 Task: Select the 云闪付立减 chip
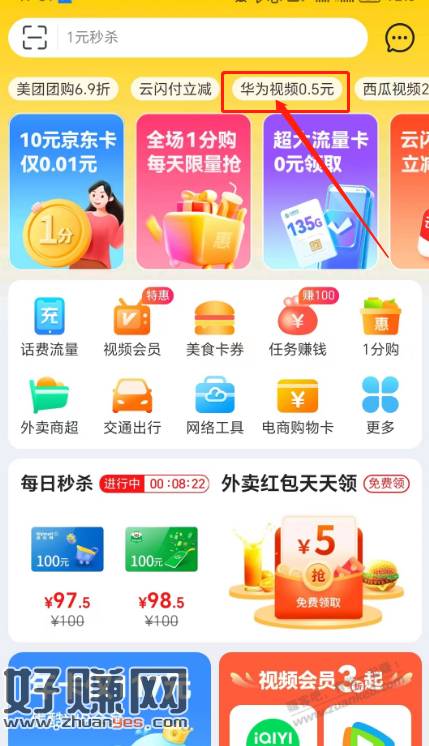click(175, 89)
